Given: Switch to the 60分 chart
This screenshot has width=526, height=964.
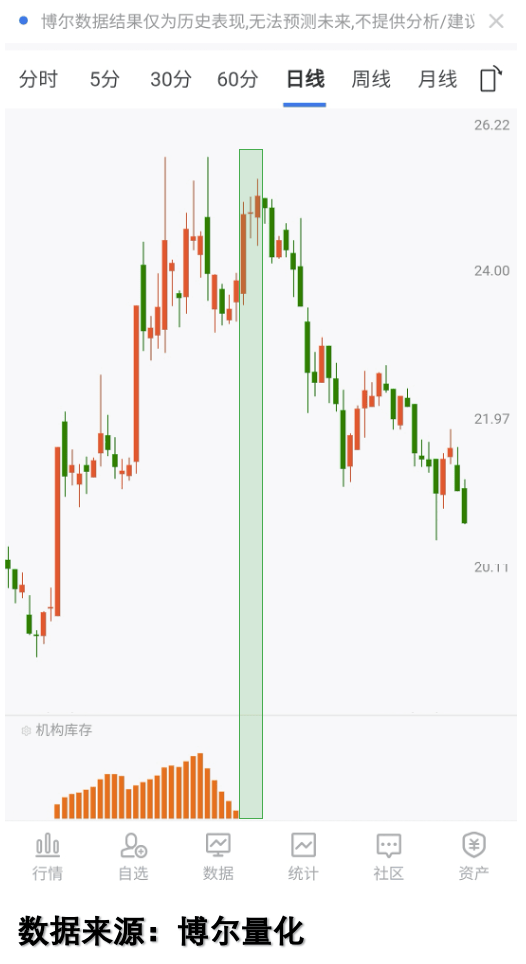Looking at the screenshot, I should coord(238,79).
